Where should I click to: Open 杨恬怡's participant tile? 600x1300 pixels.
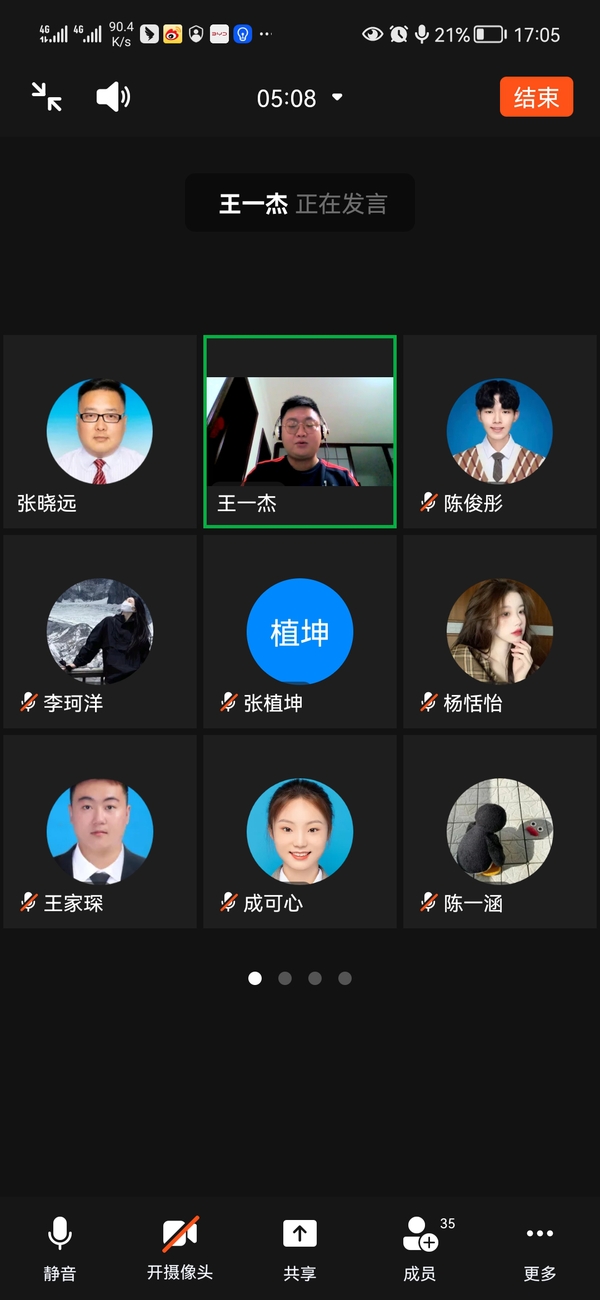[500, 631]
